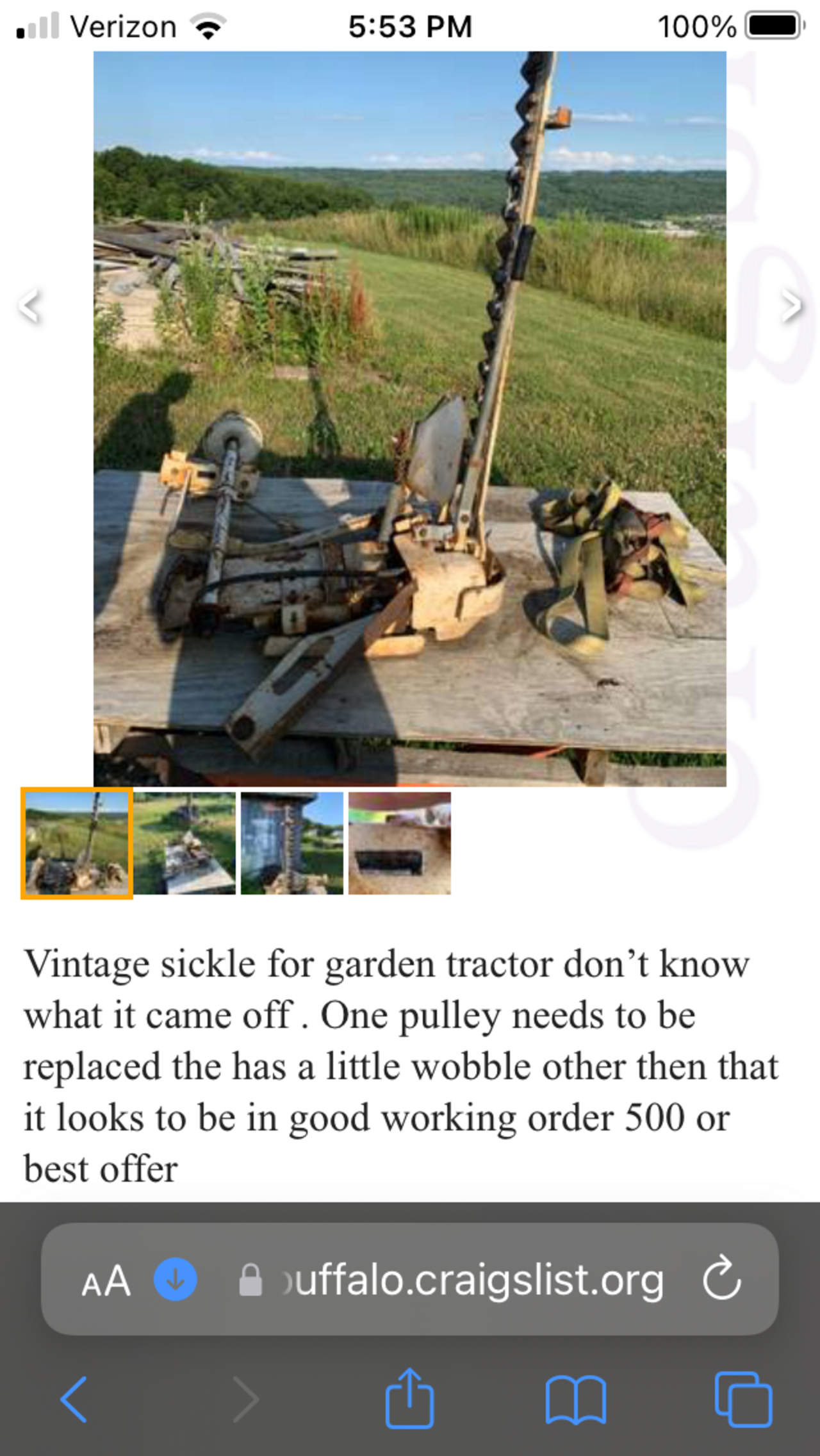The width and height of the screenshot is (820, 1456).
Task: View the third photo thumbnail
Action: (x=292, y=843)
